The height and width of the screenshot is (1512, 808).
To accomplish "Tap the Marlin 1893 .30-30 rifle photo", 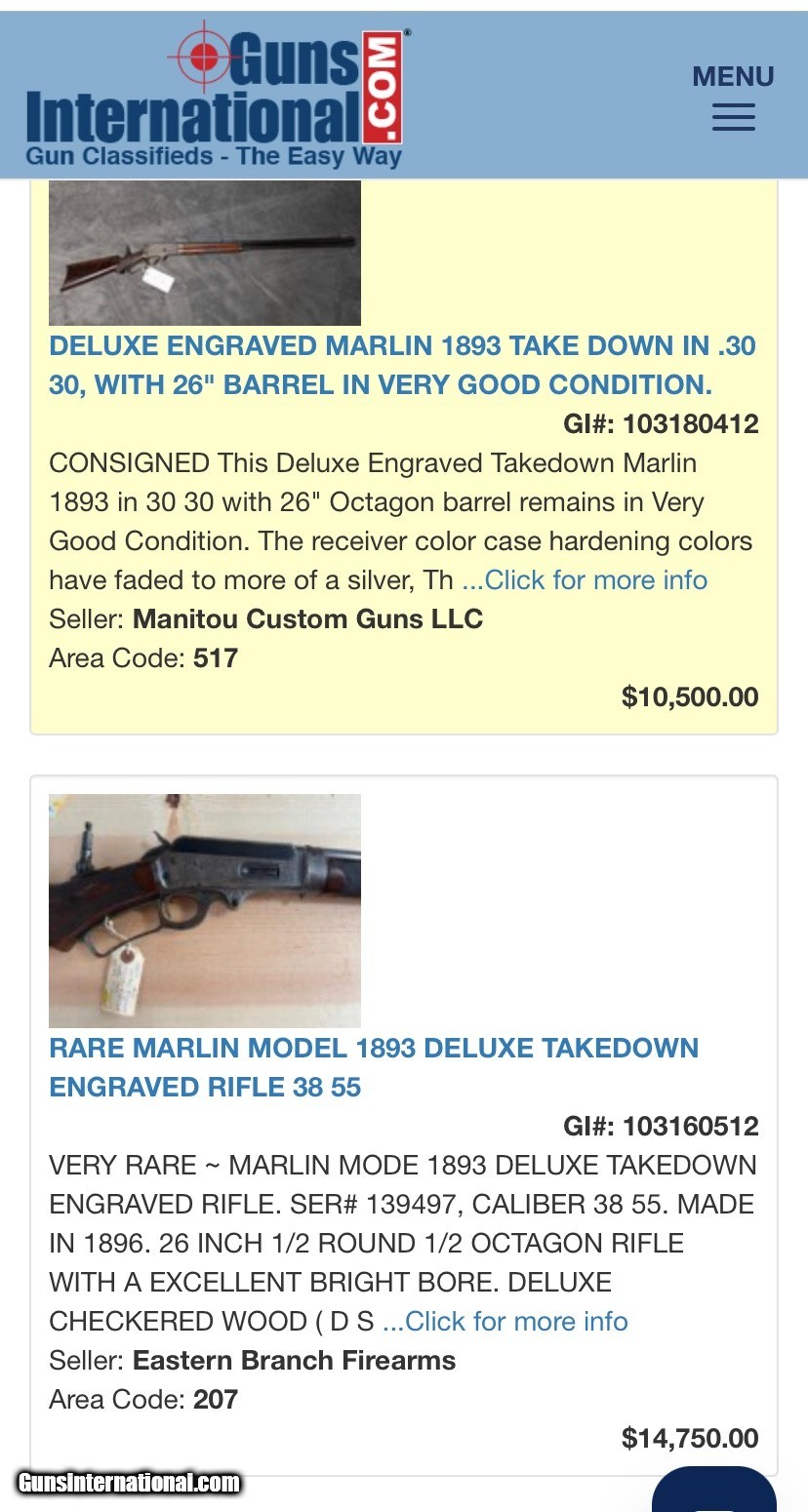I will click(x=205, y=253).
